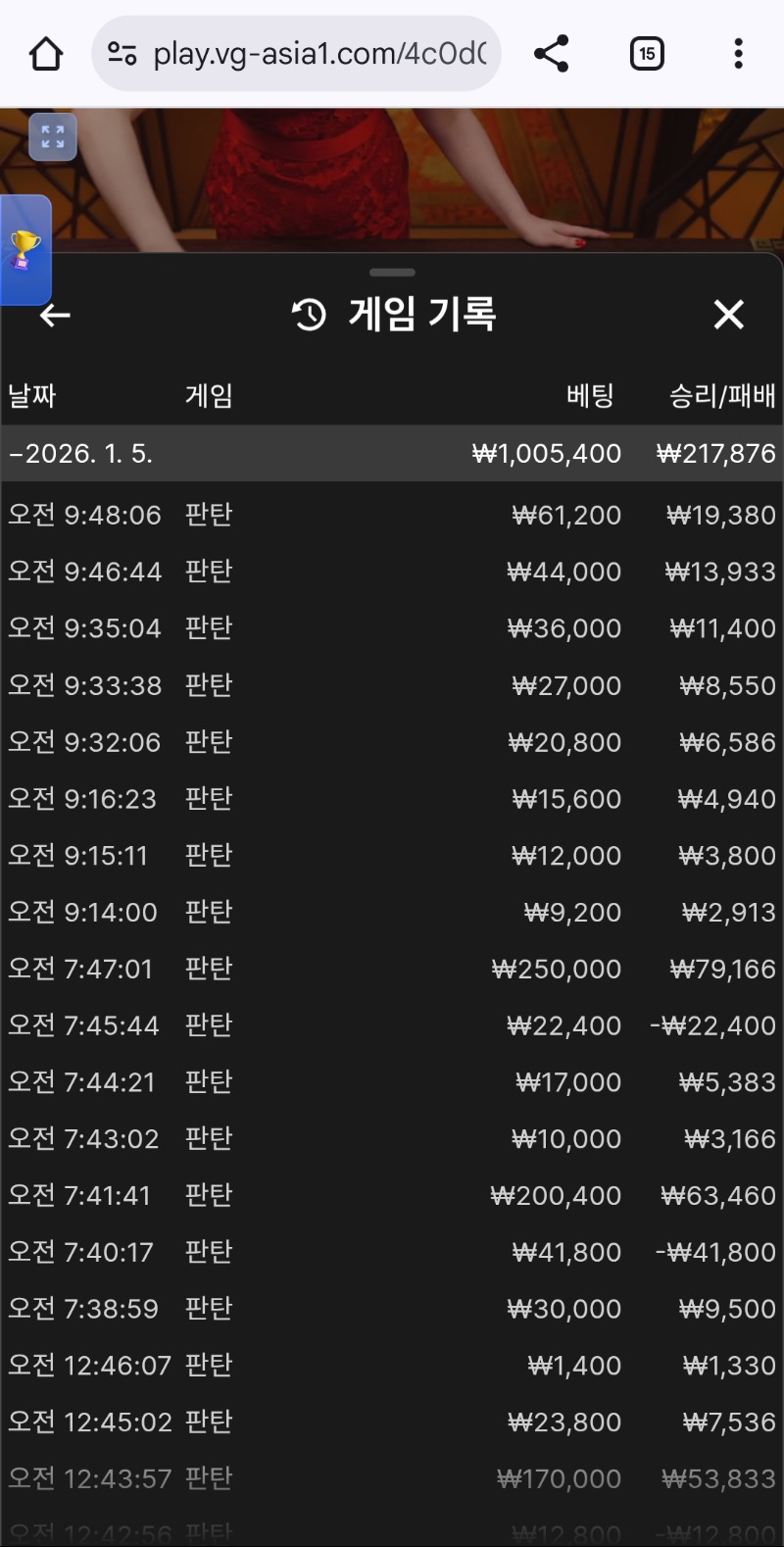This screenshot has width=784, height=1547.
Task: Open the 오전 9:48:06 game record
Action: (392, 515)
